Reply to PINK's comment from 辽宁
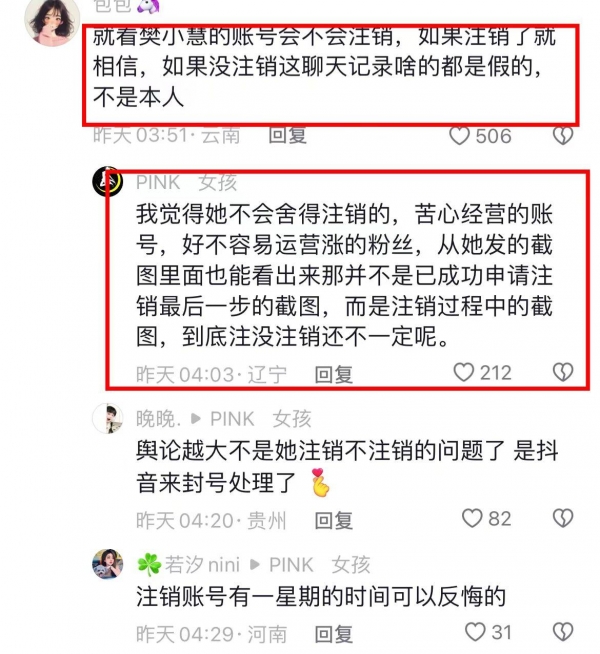This screenshot has width=600, height=654. [x=334, y=374]
